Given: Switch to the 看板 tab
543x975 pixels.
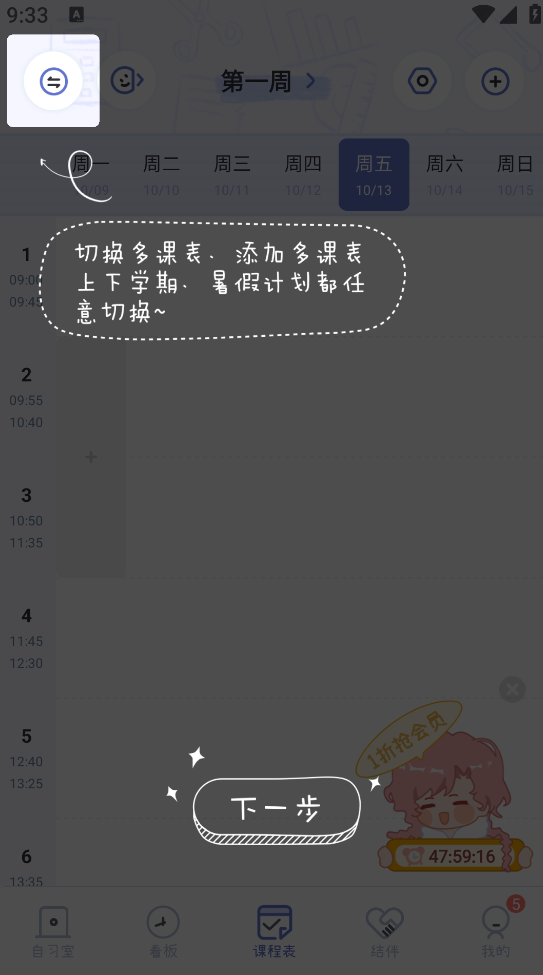Looking at the screenshot, I should [164, 931].
